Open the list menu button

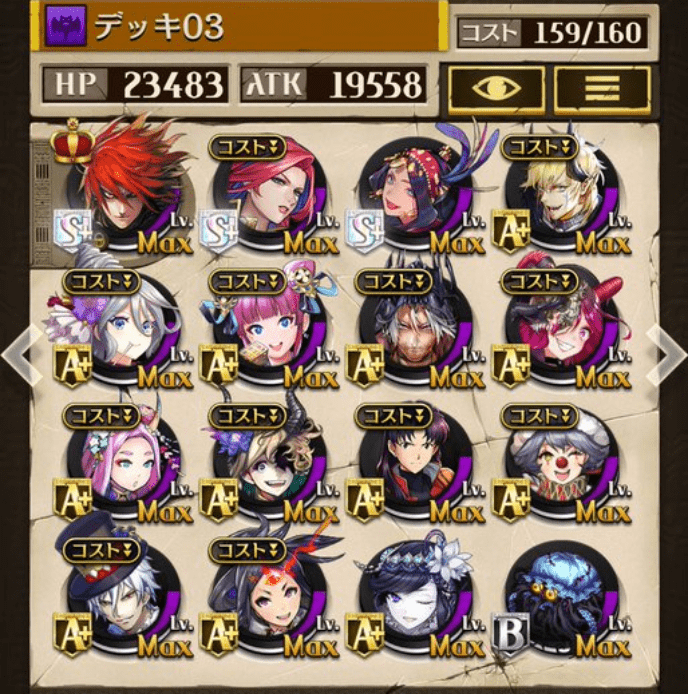pyautogui.click(x=602, y=89)
